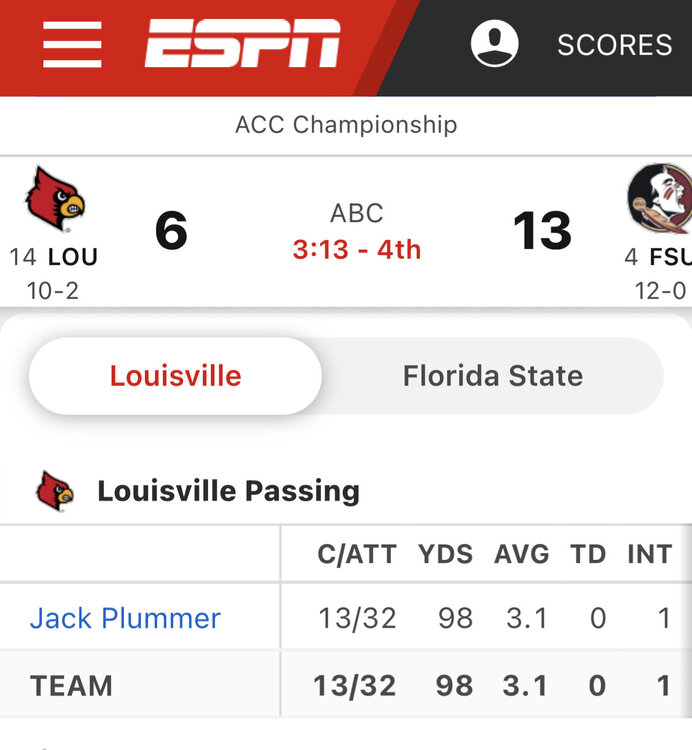Open the user profile icon

(x=494, y=45)
